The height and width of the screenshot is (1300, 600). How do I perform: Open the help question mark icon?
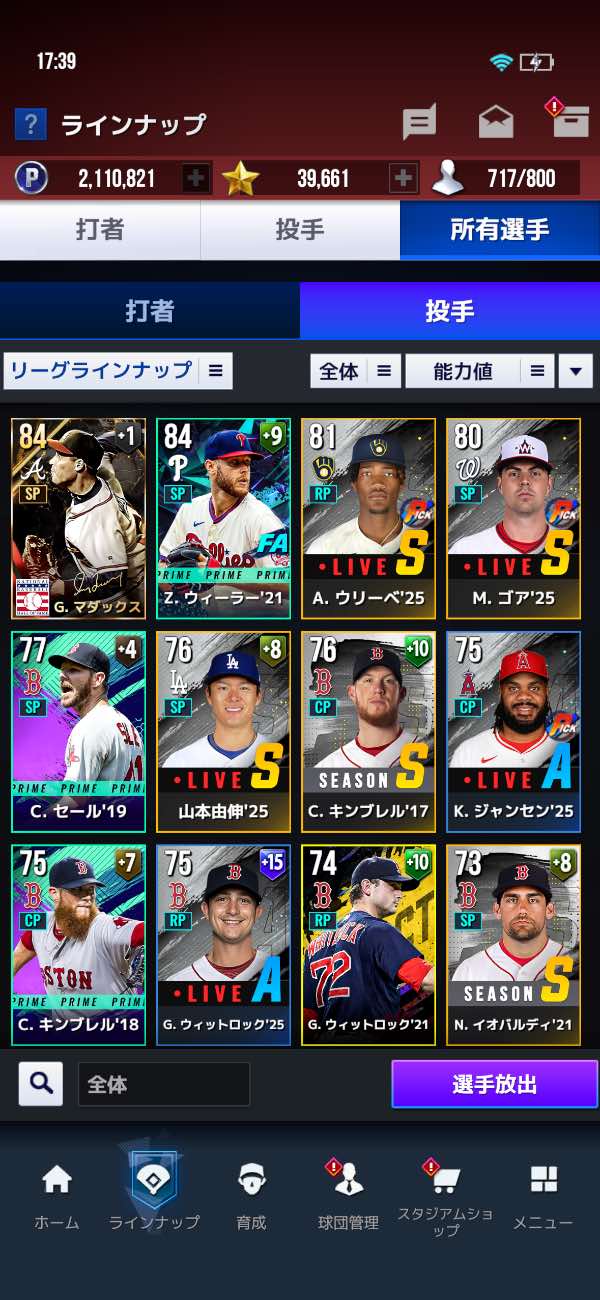pos(30,124)
